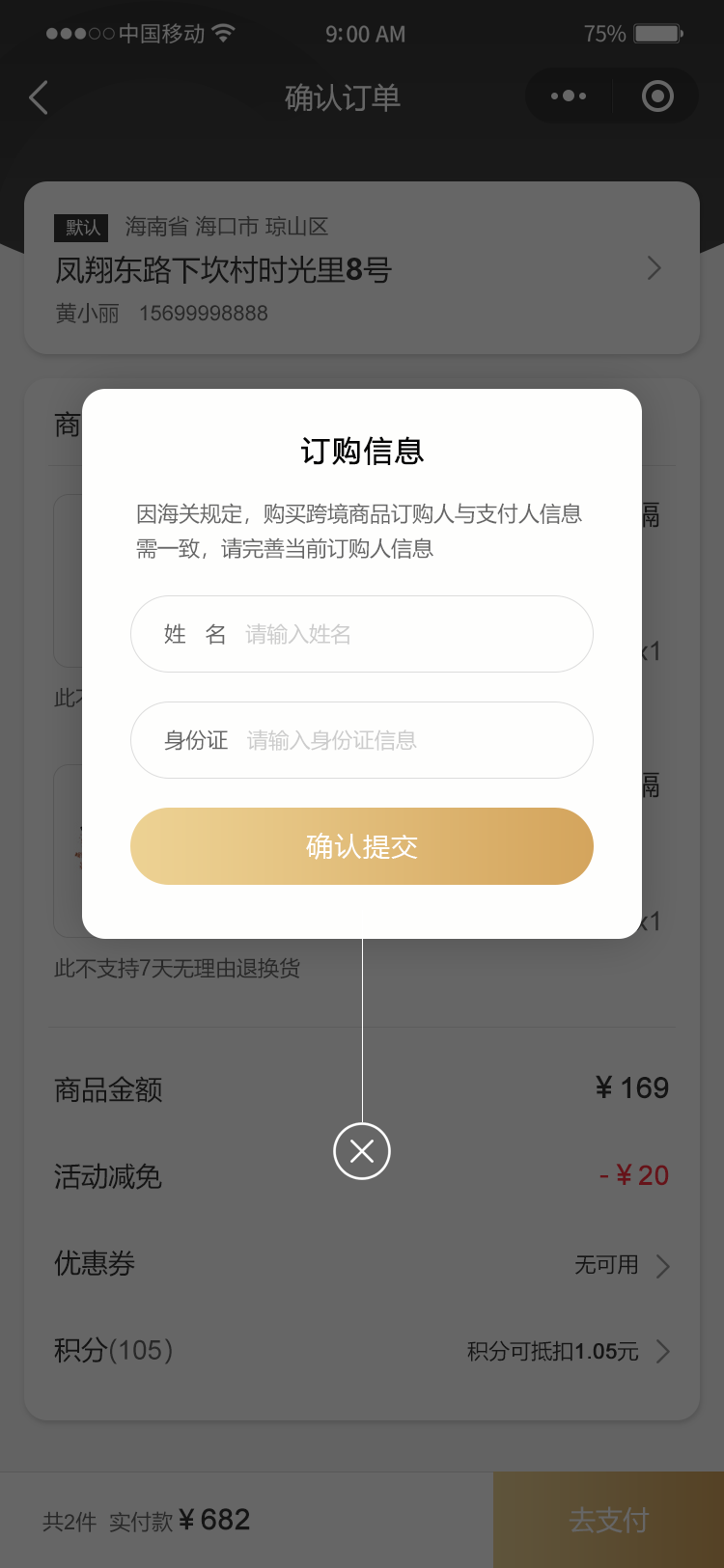Open the address card for 凤翔东路下坎村时光里8号

tap(361, 268)
